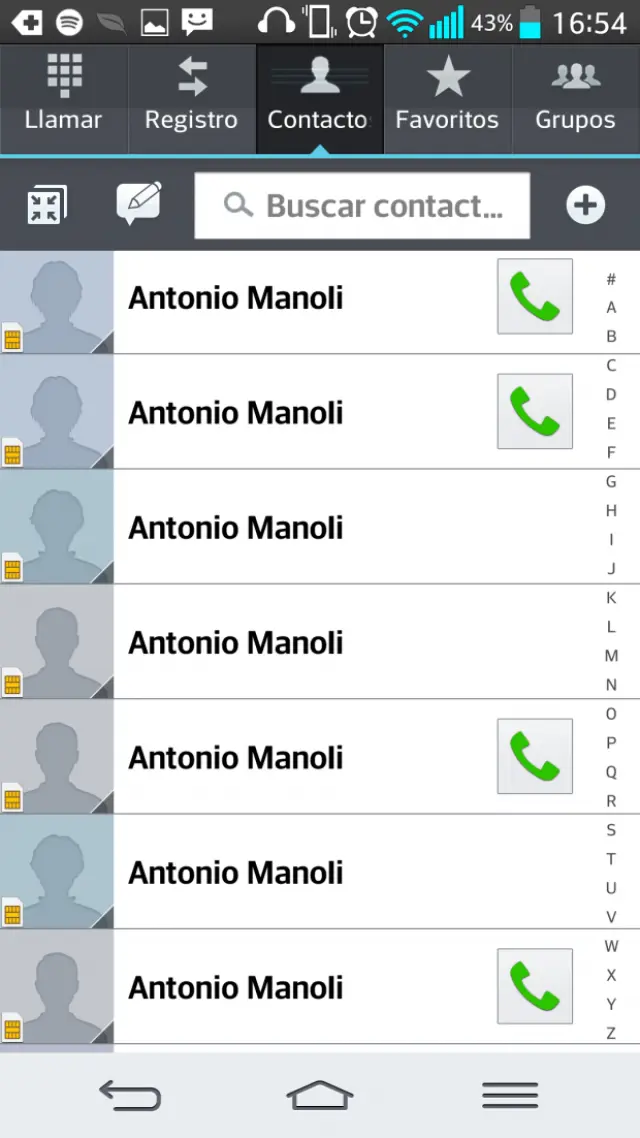Image resolution: width=640 pixels, height=1138 pixels.
Task: Tap the Buscar contactos search field
Action: 362,206
